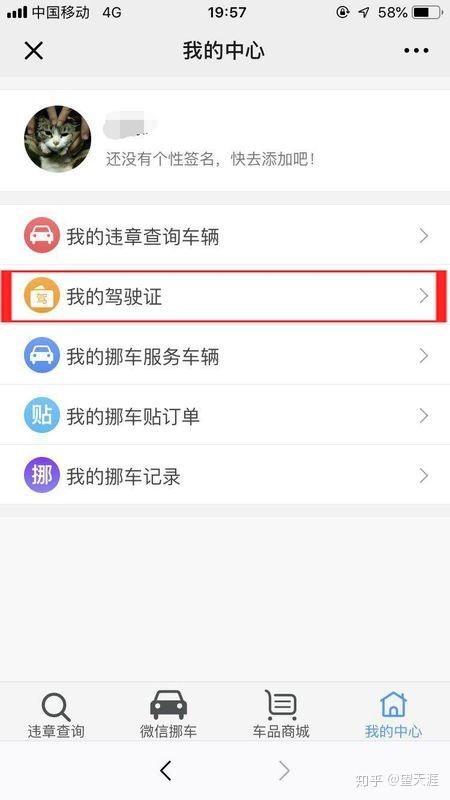This screenshot has width=450, height=800.
Task: Switch to the 微信挪车 tab
Action: pos(168,714)
